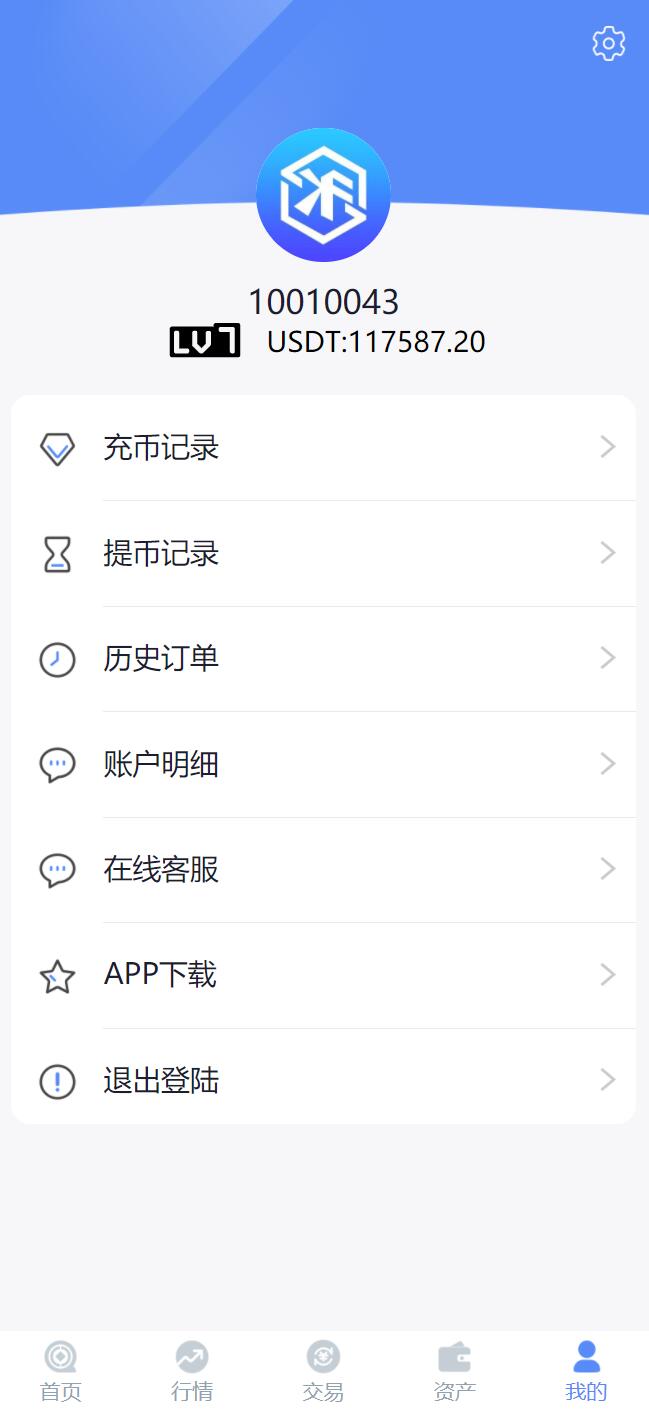This screenshot has height=1412, width=649.
Task: Open the APP下载 row
Action: (323, 975)
